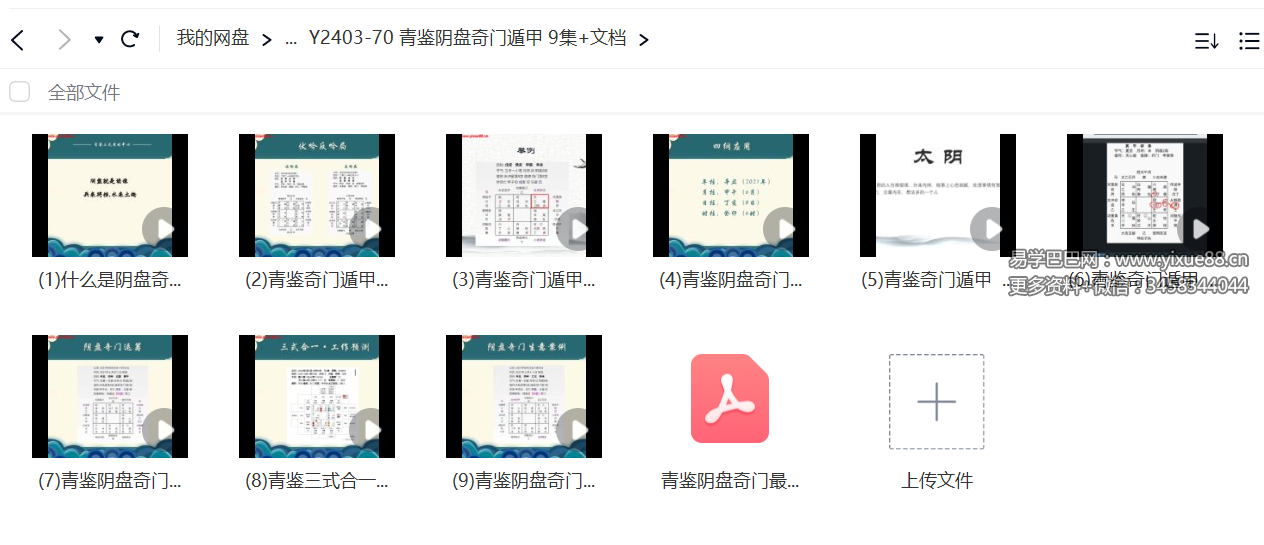Go back to the previous folder
This screenshot has width=1264, height=545.
pos(17,40)
